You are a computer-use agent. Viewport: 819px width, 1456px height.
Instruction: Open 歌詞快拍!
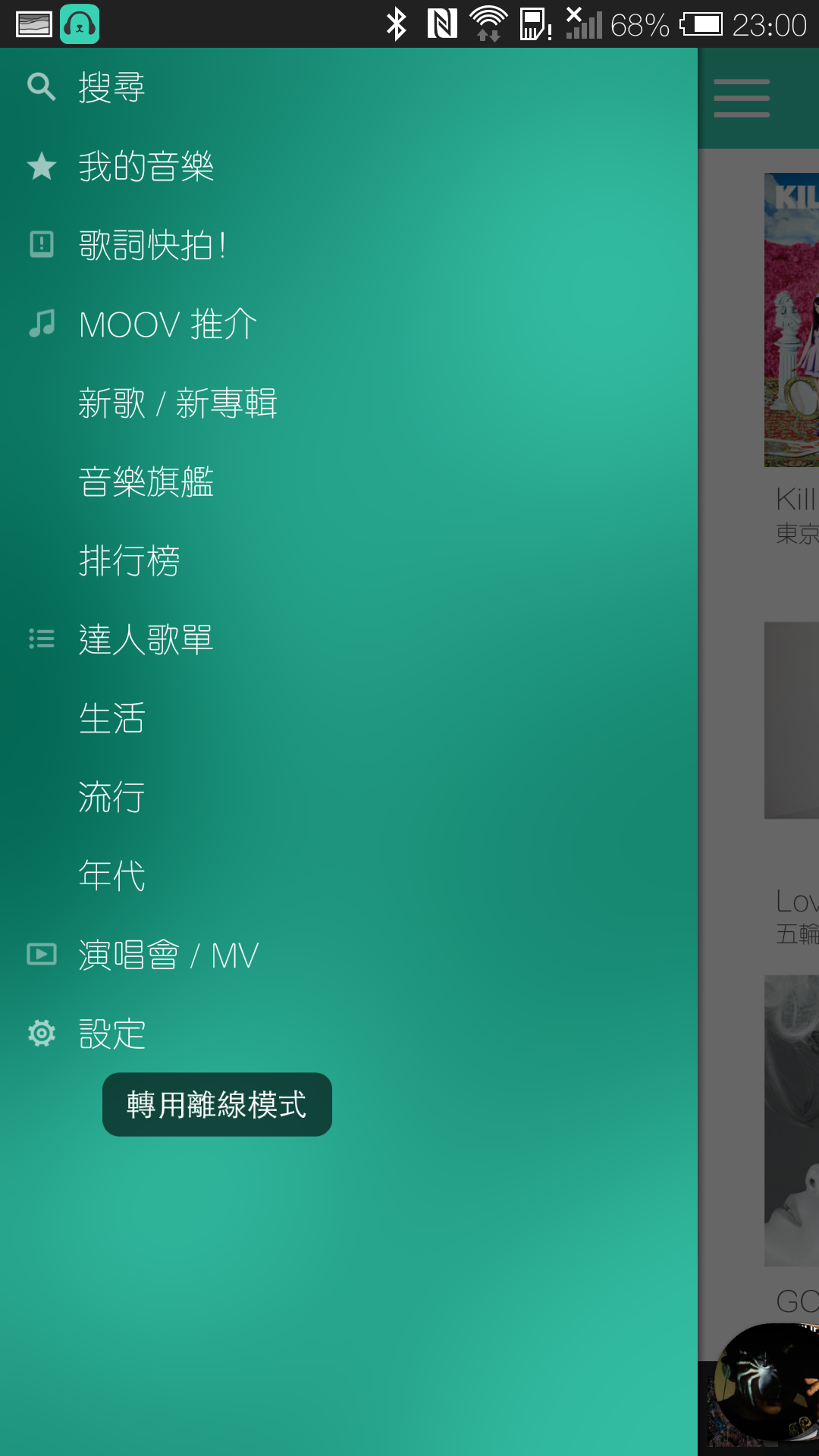[x=152, y=246]
